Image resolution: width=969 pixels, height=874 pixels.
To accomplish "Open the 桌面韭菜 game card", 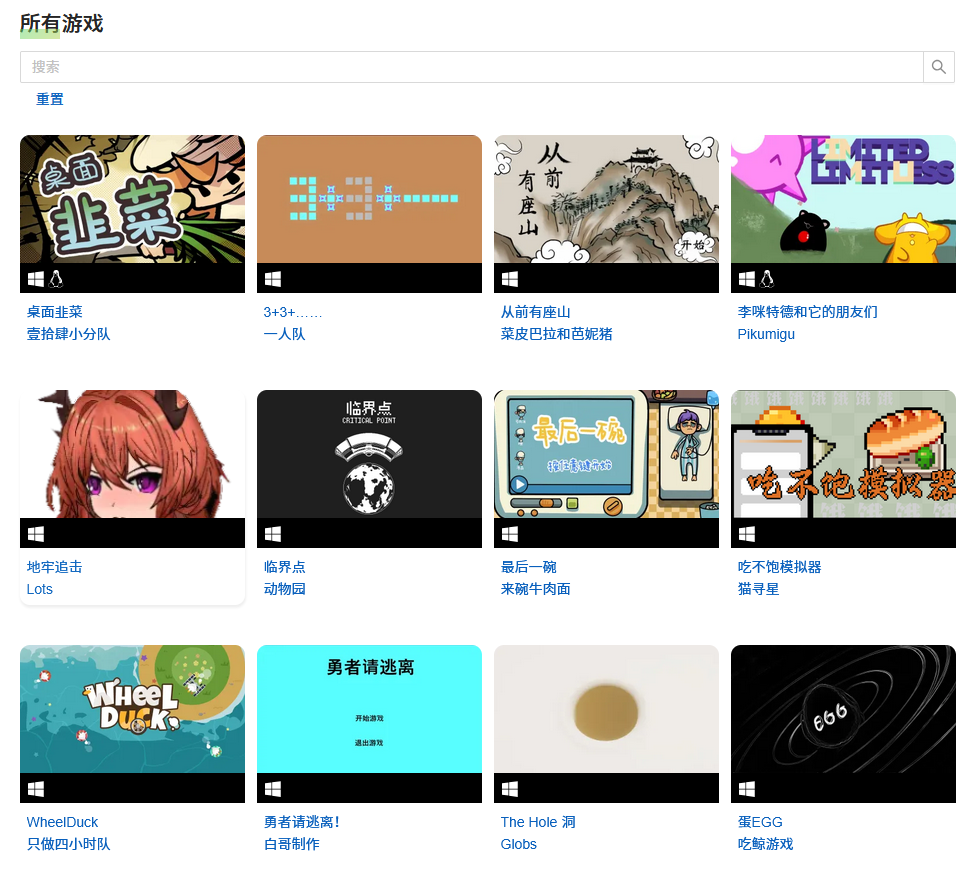I will click(x=132, y=200).
